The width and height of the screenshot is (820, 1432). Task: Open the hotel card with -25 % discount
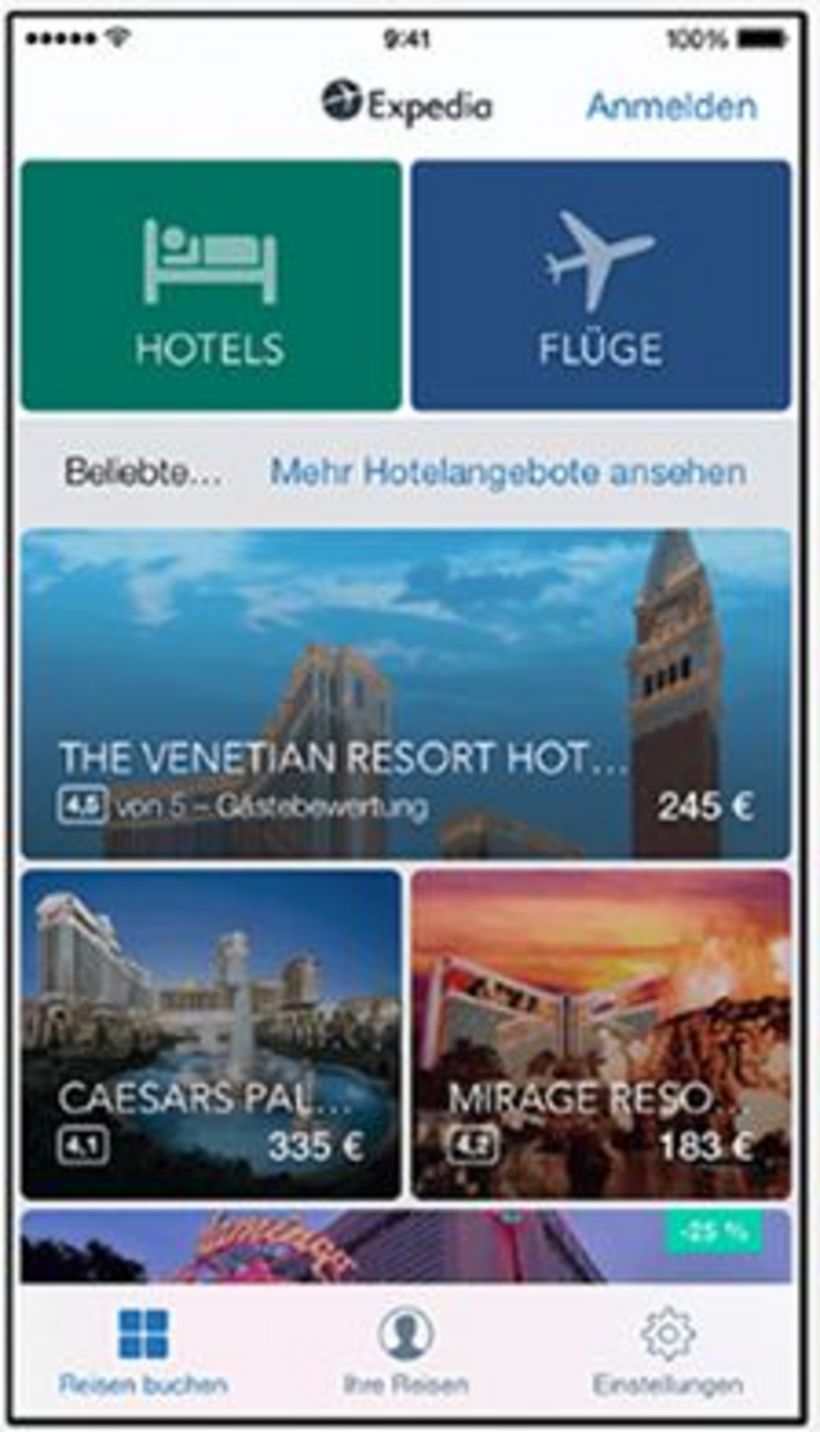405,1246
